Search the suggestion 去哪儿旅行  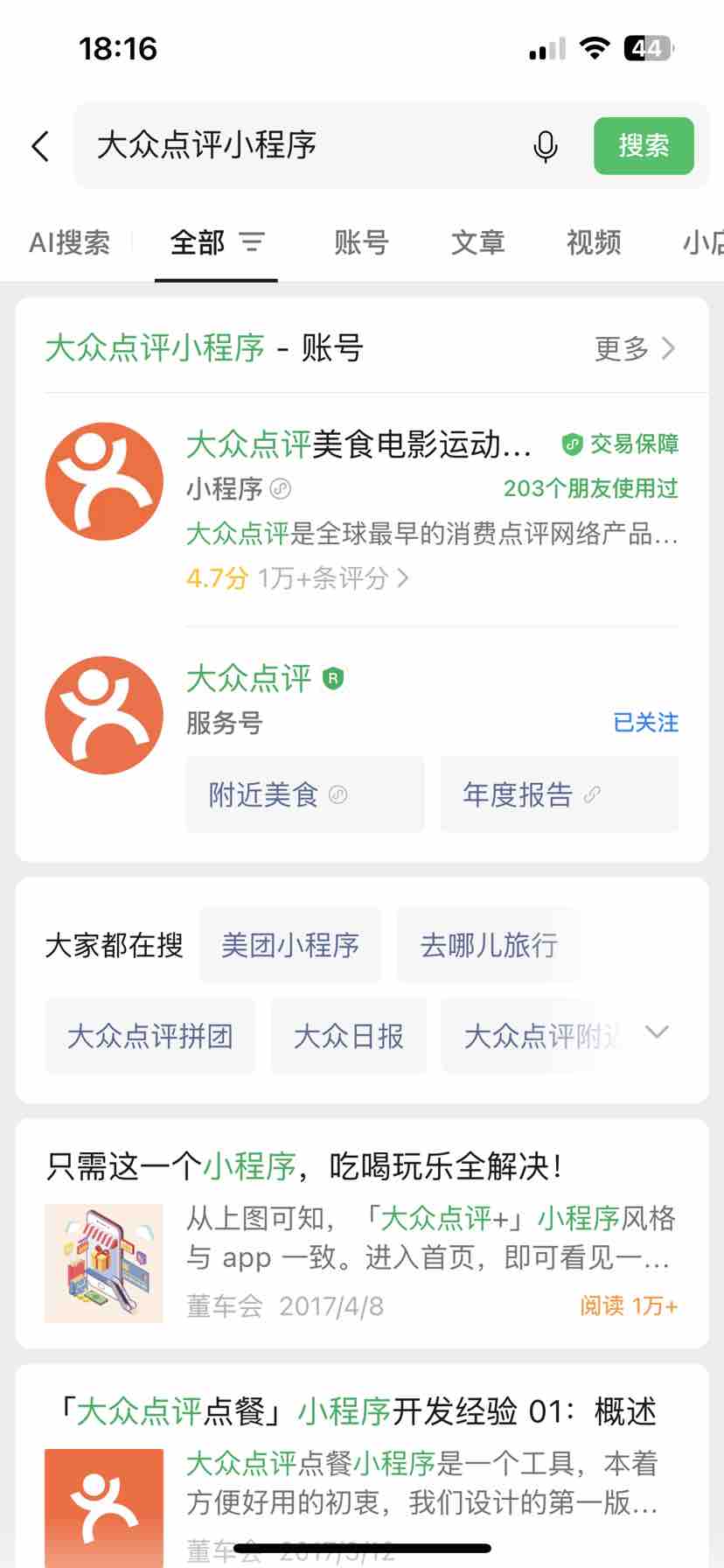click(x=488, y=945)
